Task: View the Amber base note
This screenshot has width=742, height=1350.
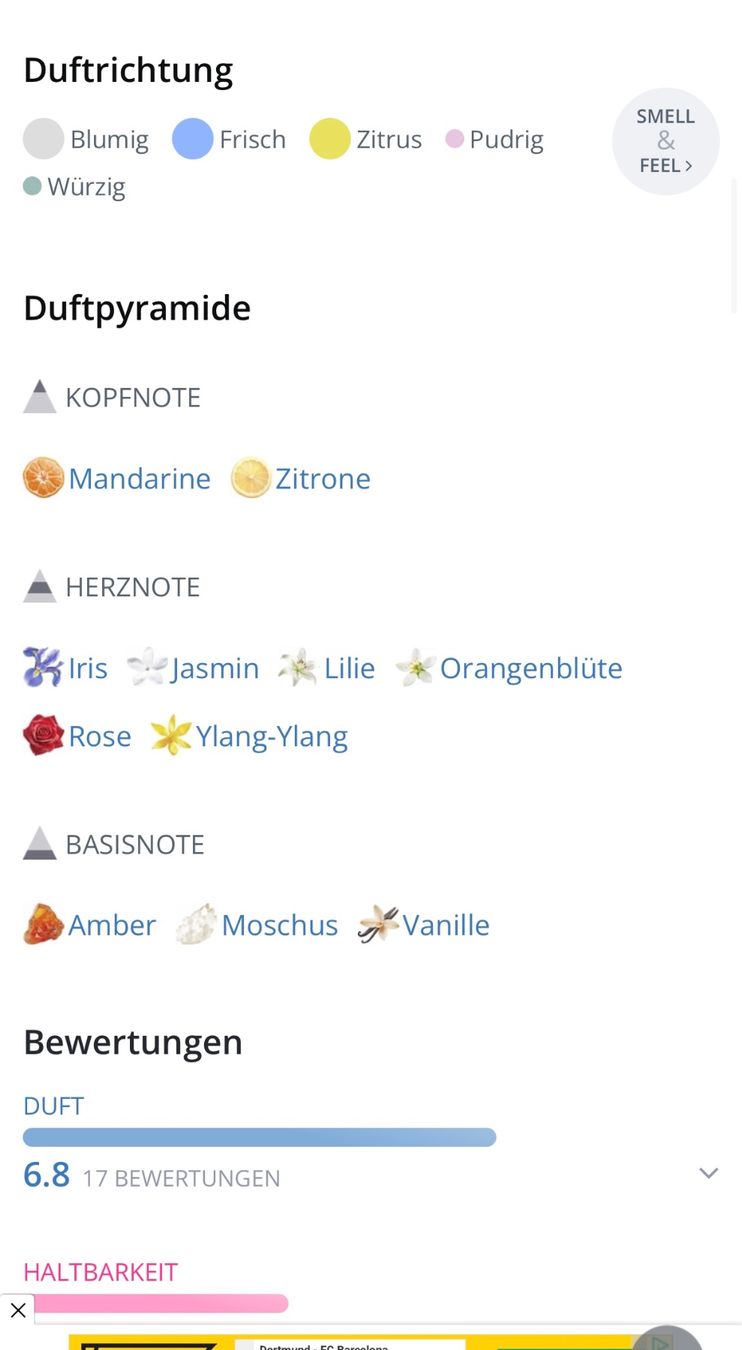Action: (90, 924)
